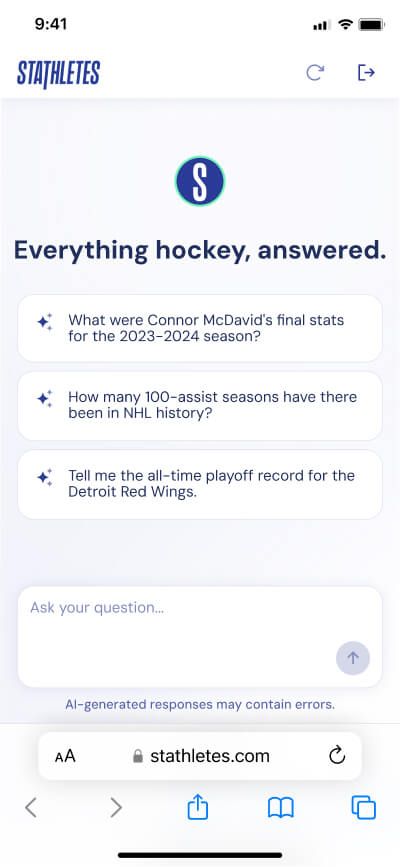Tap the stathletes.com address bar
This screenshot has height=867, width=400.
200,756
